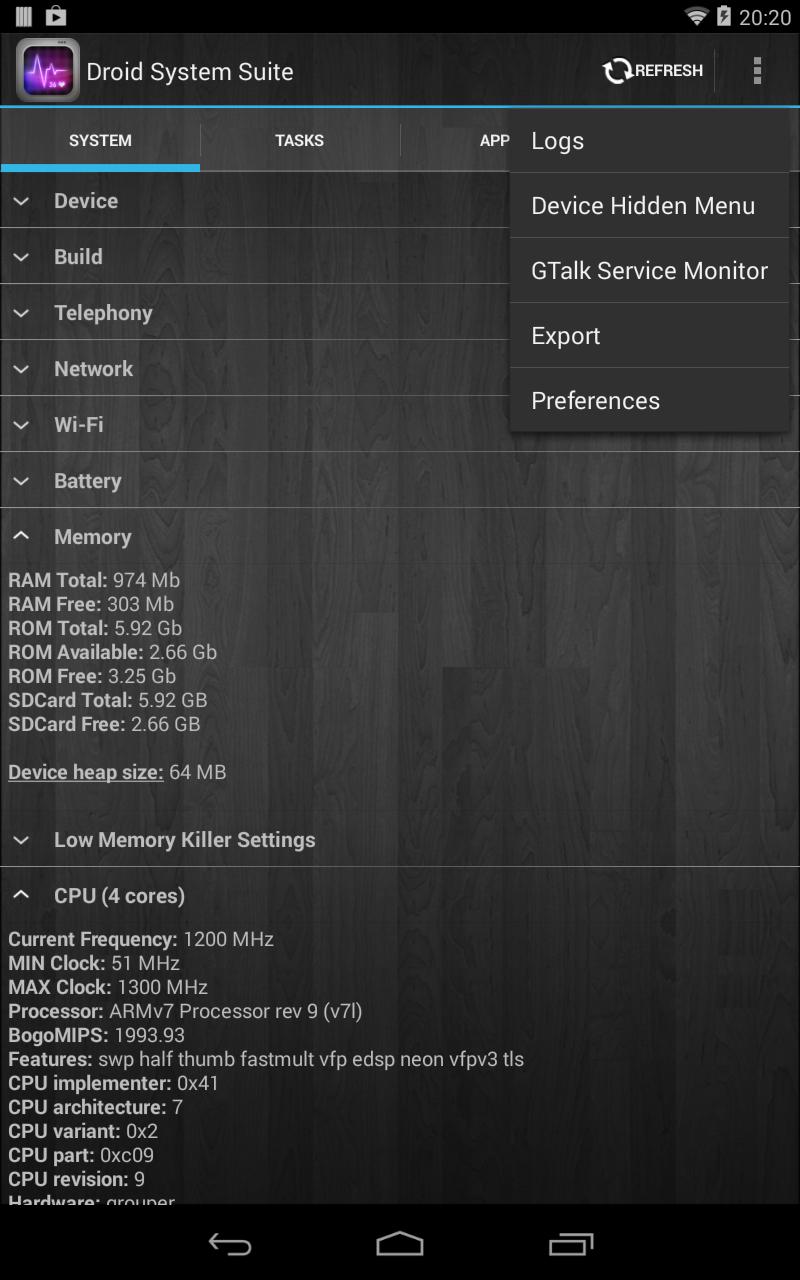Expand the Wi-Fi section
The height and width of the screenshot is (1280, 800).
point(79,425)
